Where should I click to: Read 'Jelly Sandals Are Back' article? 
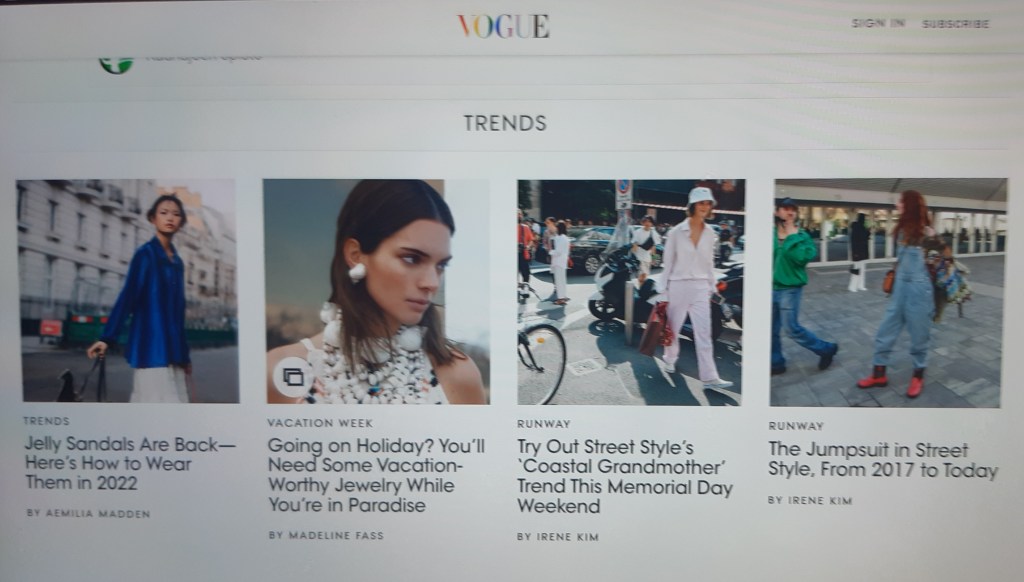pos(130,464)
